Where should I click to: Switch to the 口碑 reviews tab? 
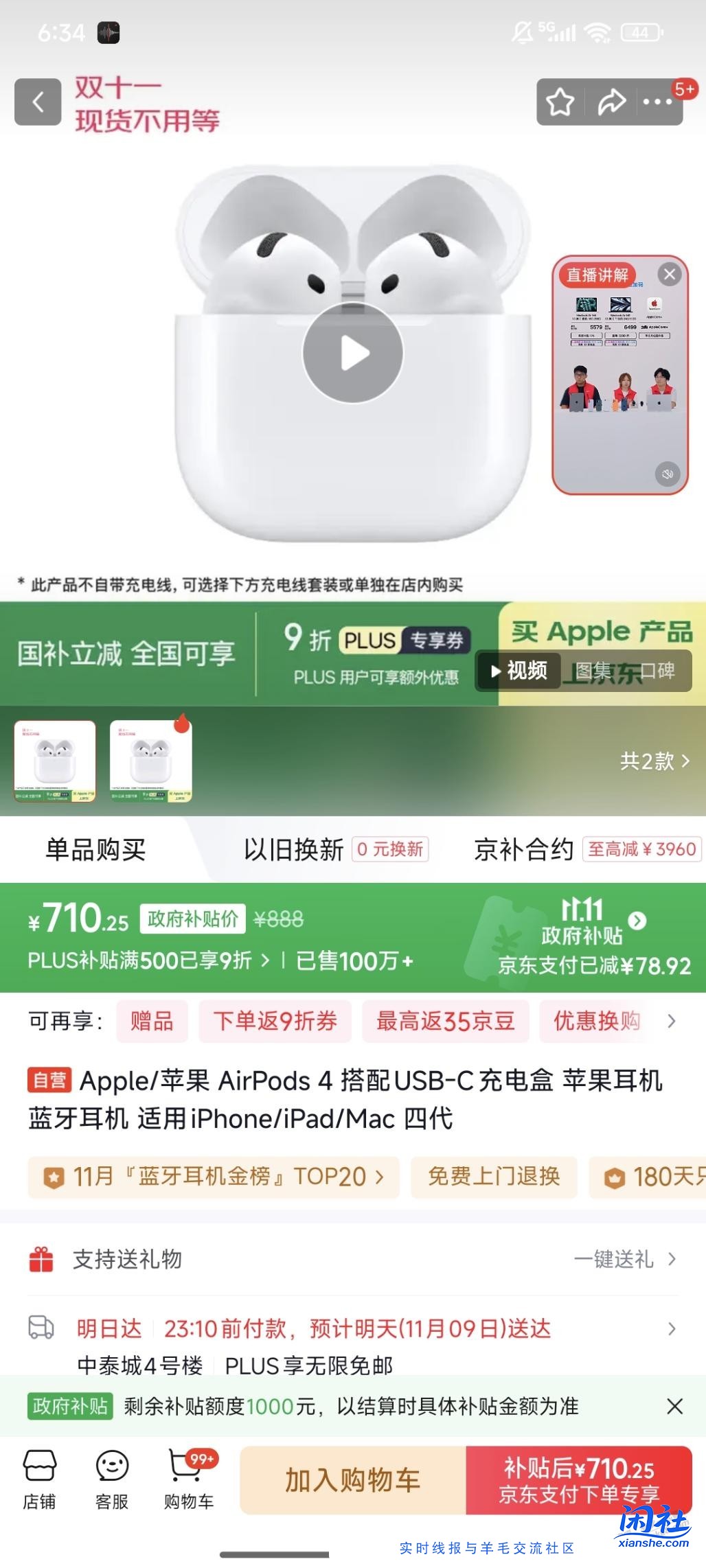click(x=657, y=670)
